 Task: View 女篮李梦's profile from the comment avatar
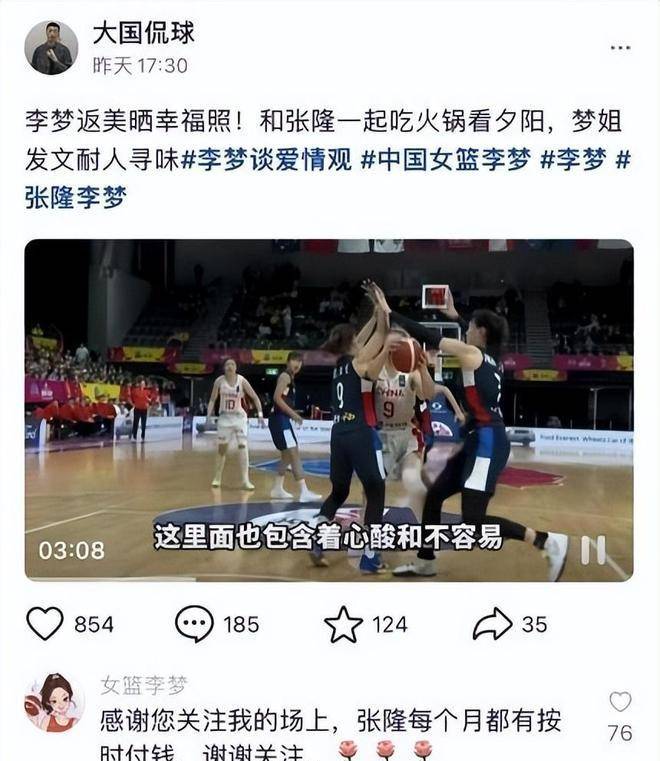click(54, 703)
